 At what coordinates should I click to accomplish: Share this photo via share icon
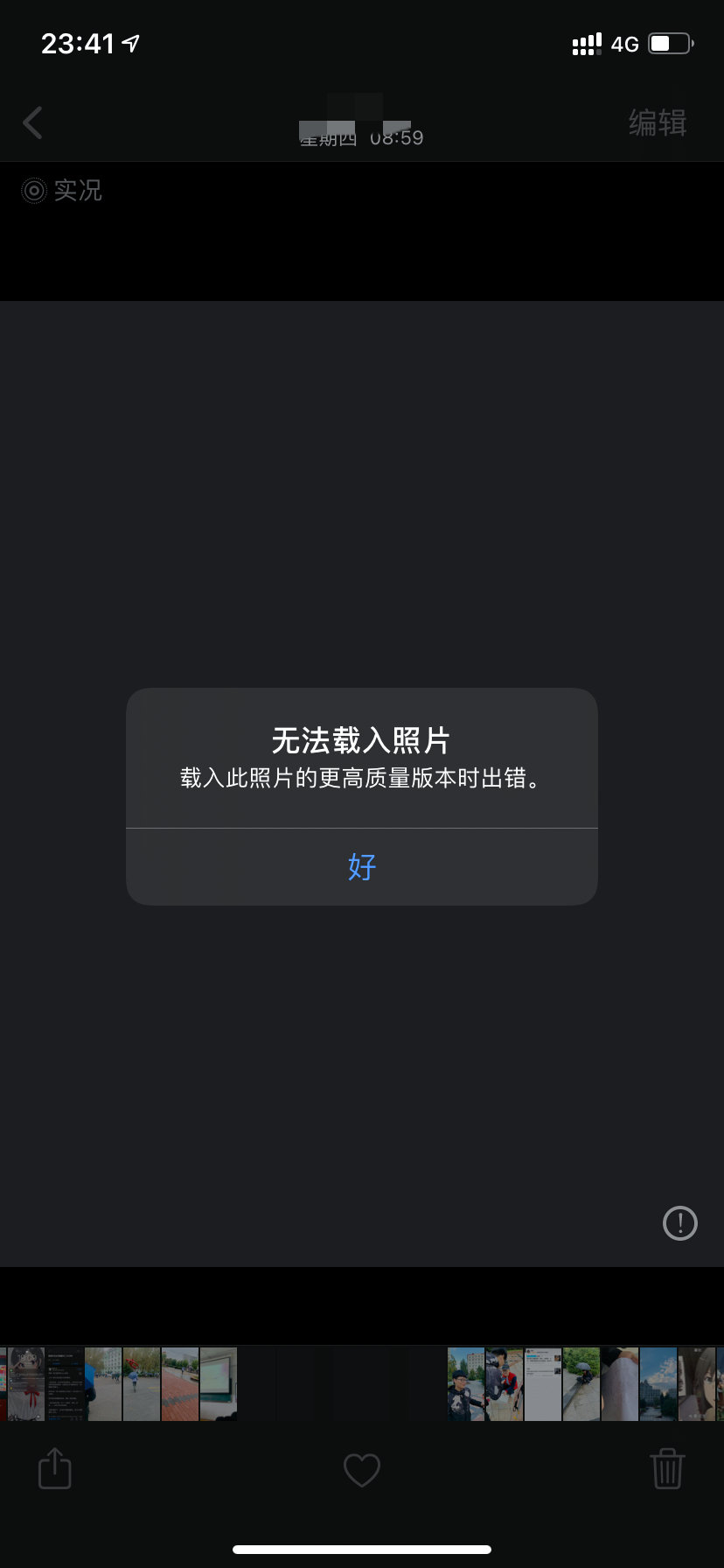coord(55,1468)
